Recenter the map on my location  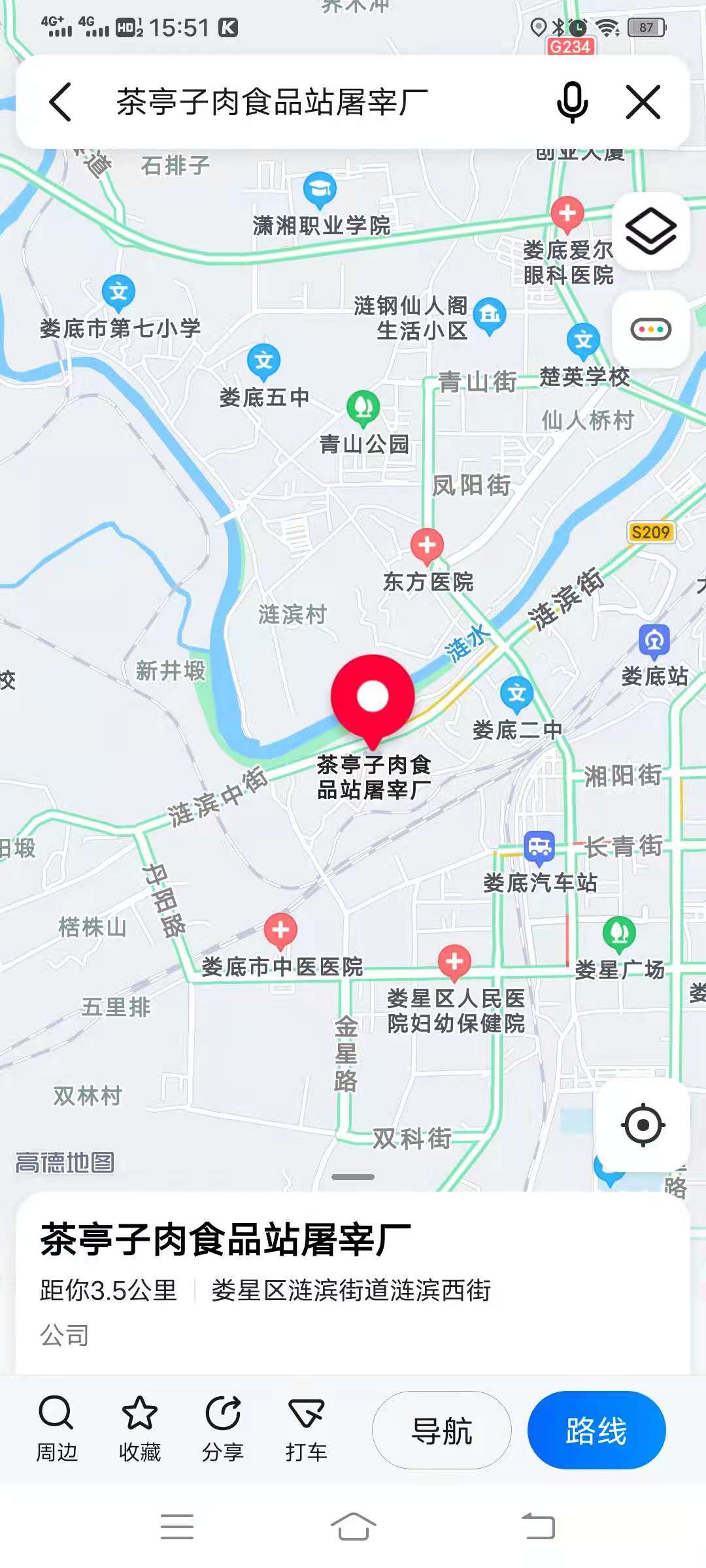click(x=643, y=1125)
